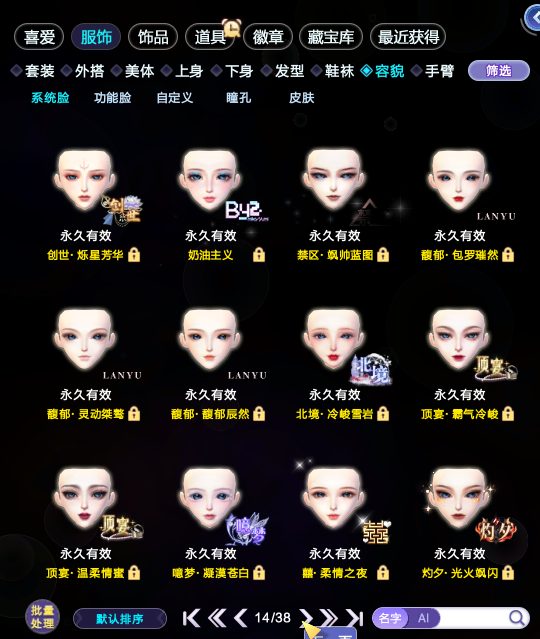Switch to the 喜爱 tab
Viewport: 540px width, 639px height.
pos(39,37)
